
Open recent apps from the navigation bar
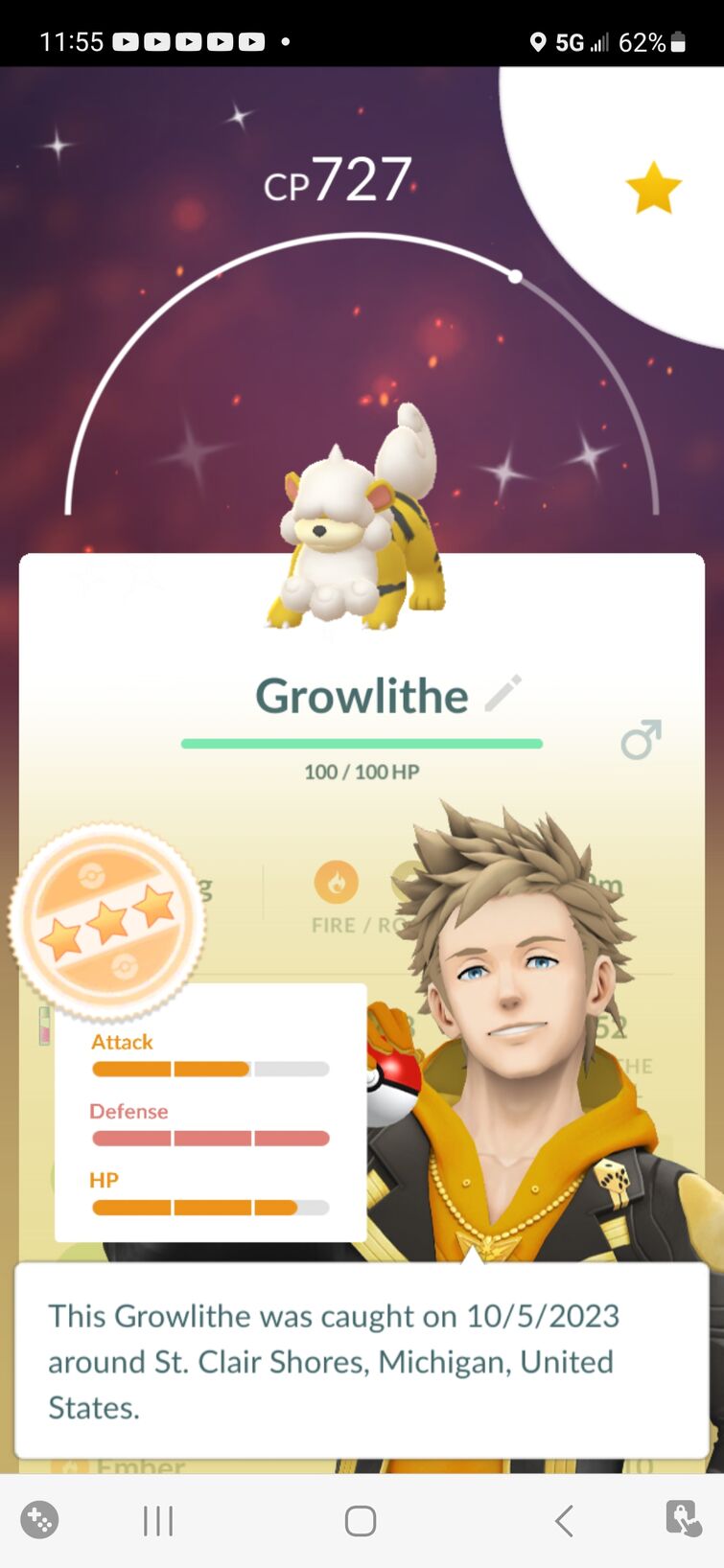[x=158, y=1520]
